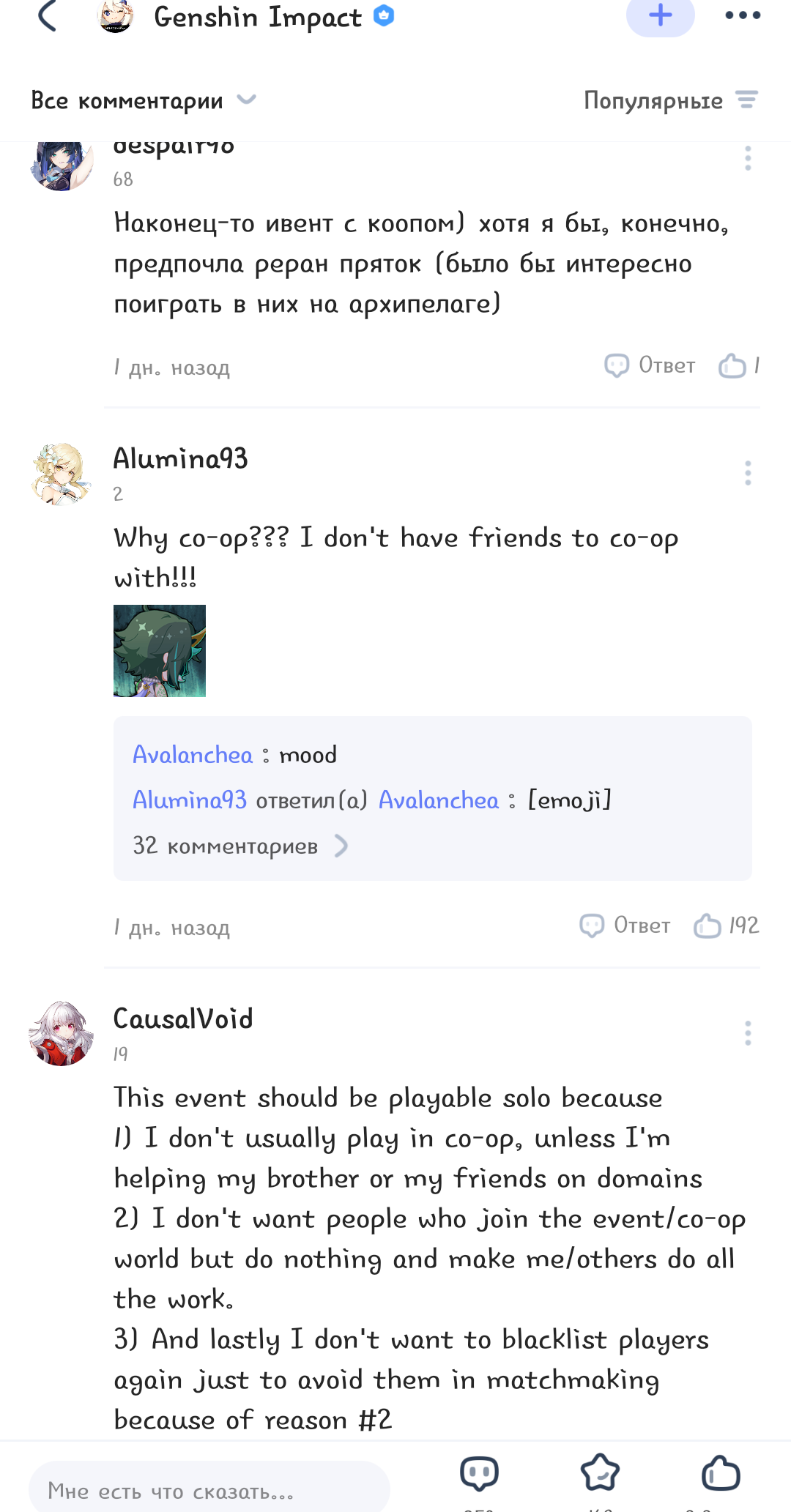Open options for CausalVoid's comment
The width and height of the screenshot is (791, 1512).
click(x=747, y=1033)
